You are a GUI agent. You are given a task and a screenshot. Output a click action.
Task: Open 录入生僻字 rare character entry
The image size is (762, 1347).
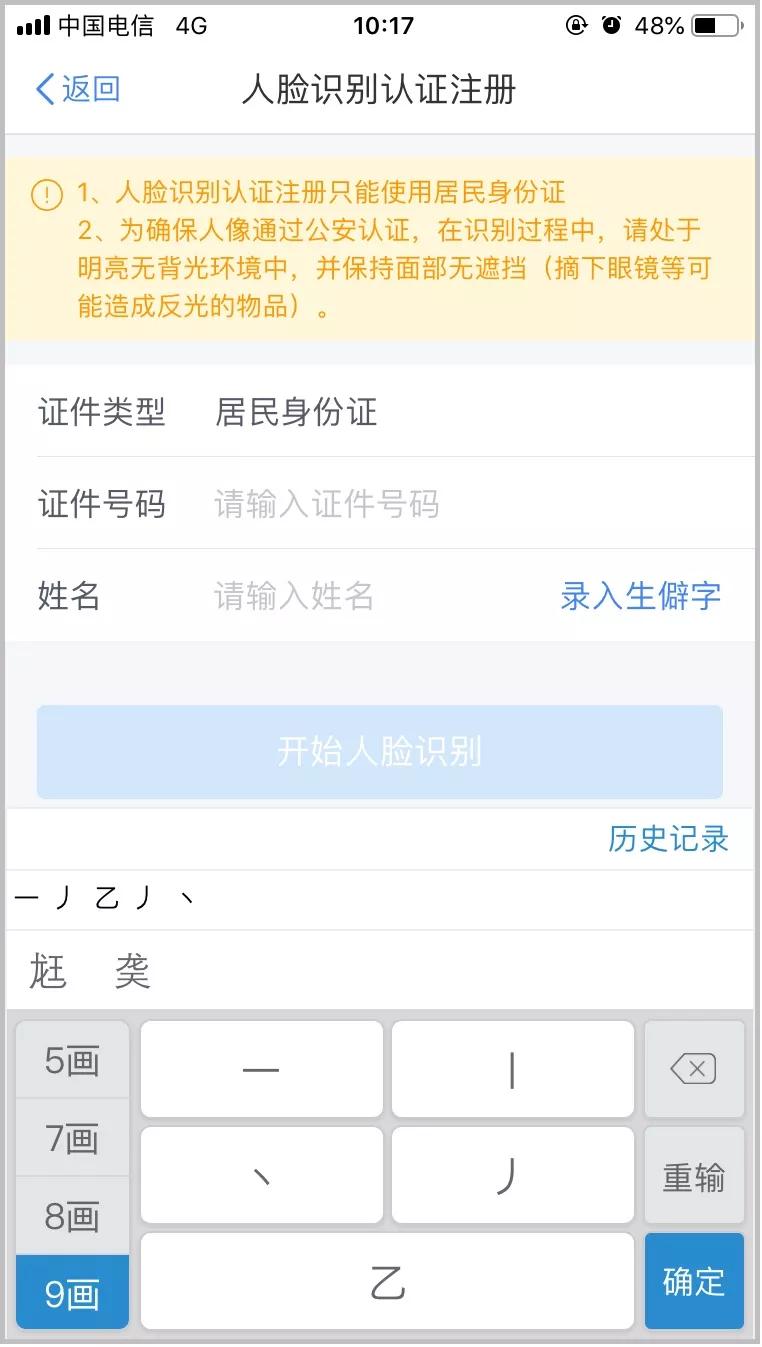point(641,596)
